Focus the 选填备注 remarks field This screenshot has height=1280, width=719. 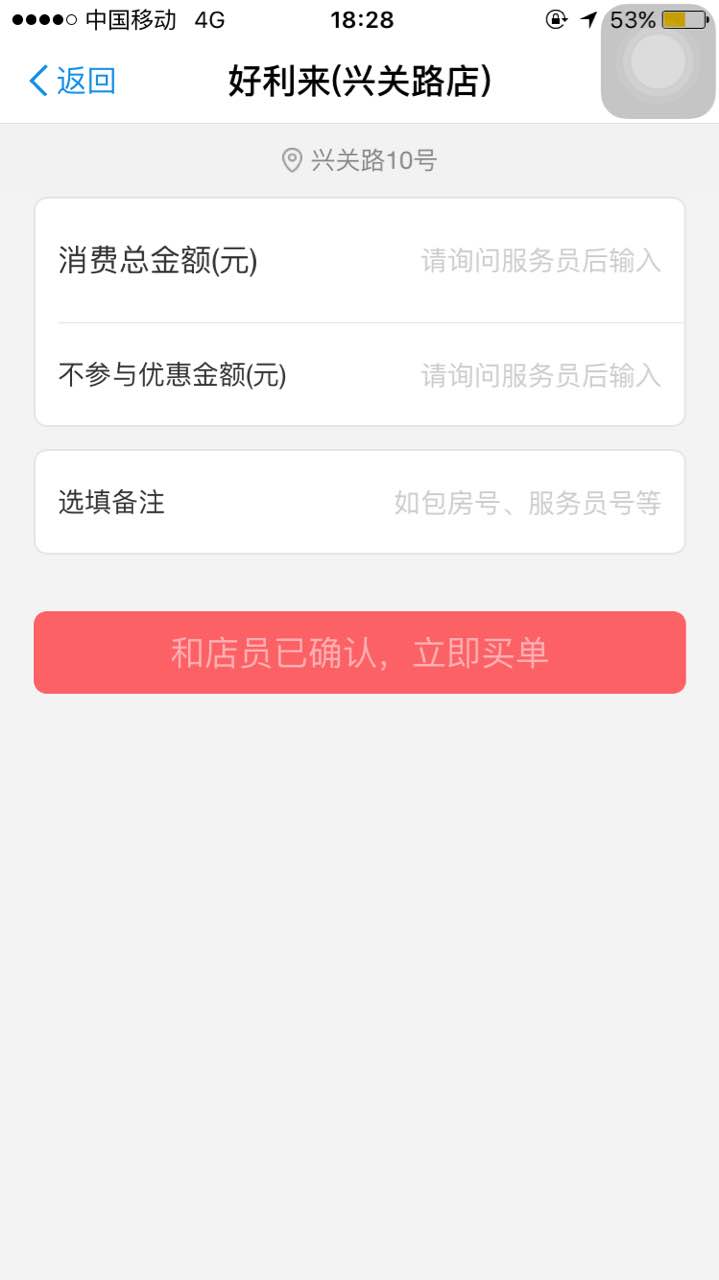coord(527,503)
